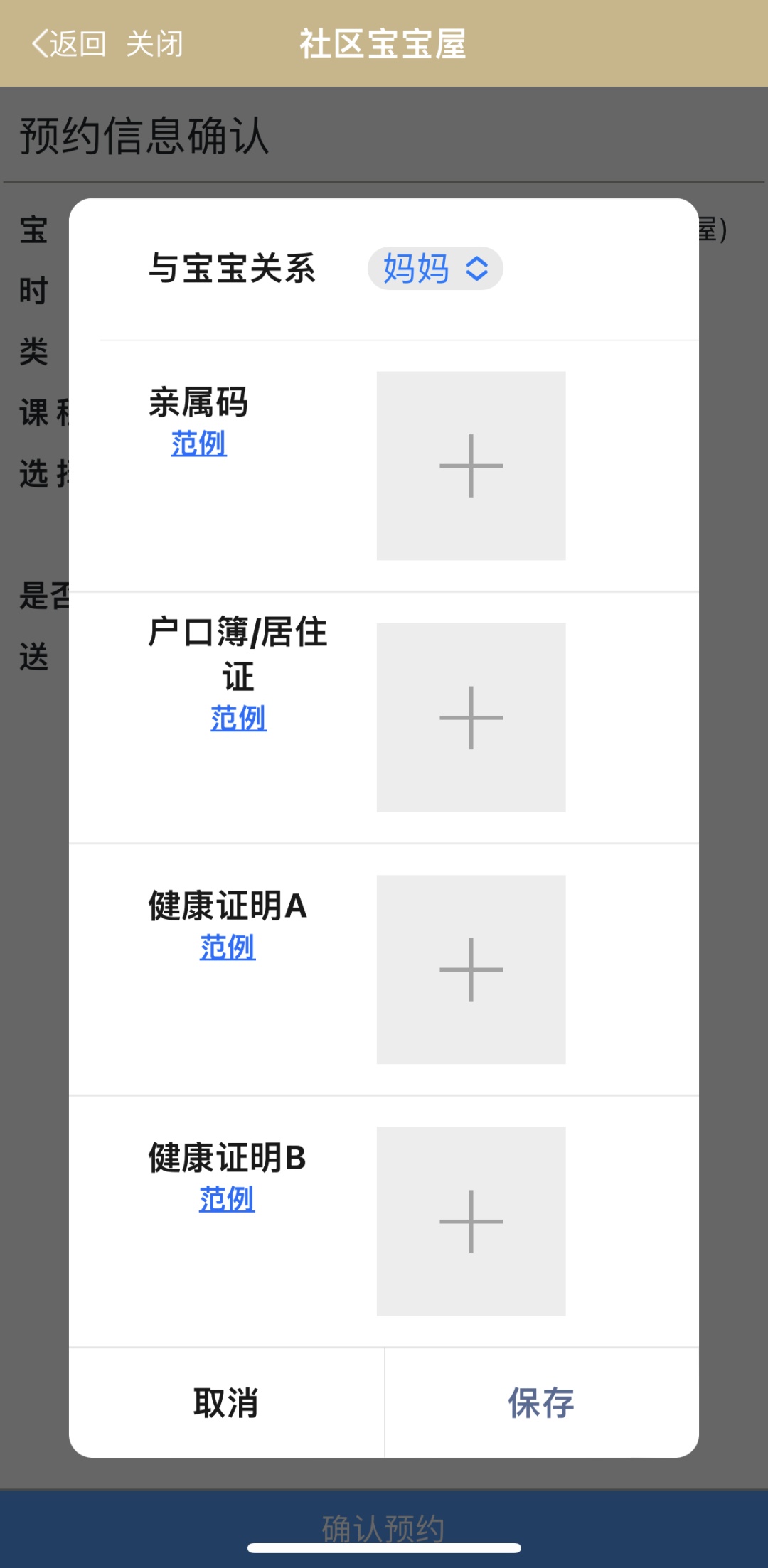Check the 范例 link under 健康证明B
Screen dimensions: 768x1568
(227, 1199)
